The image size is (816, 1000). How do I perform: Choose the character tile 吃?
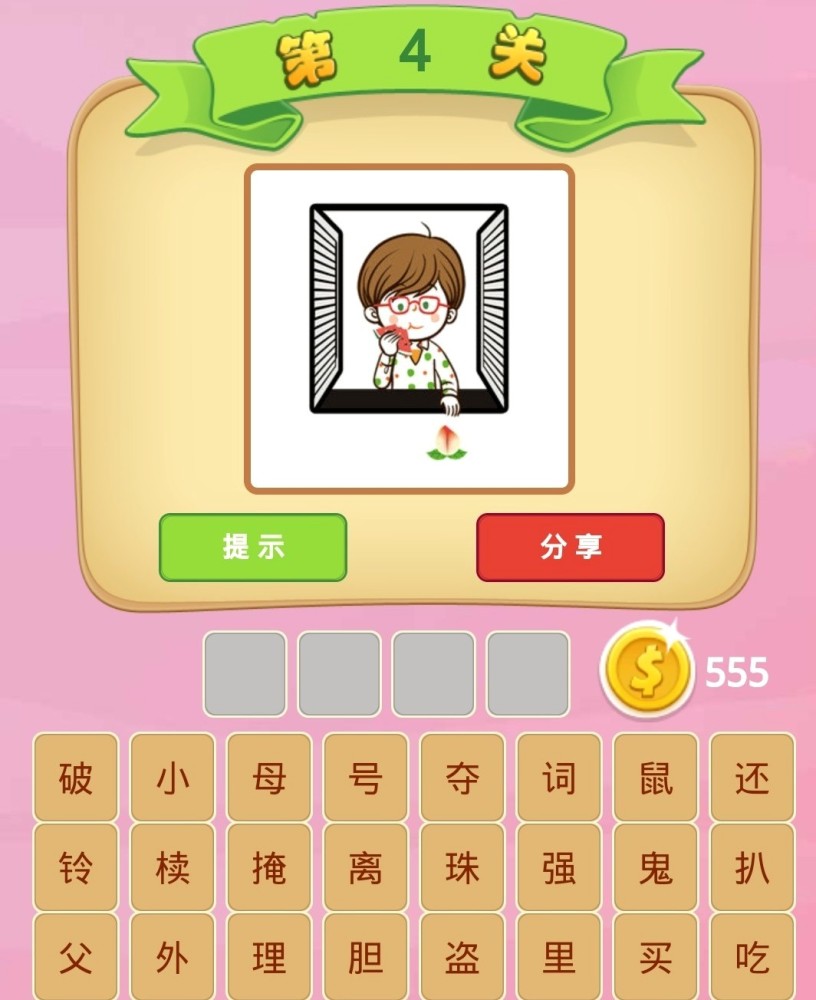click(752, 957)
